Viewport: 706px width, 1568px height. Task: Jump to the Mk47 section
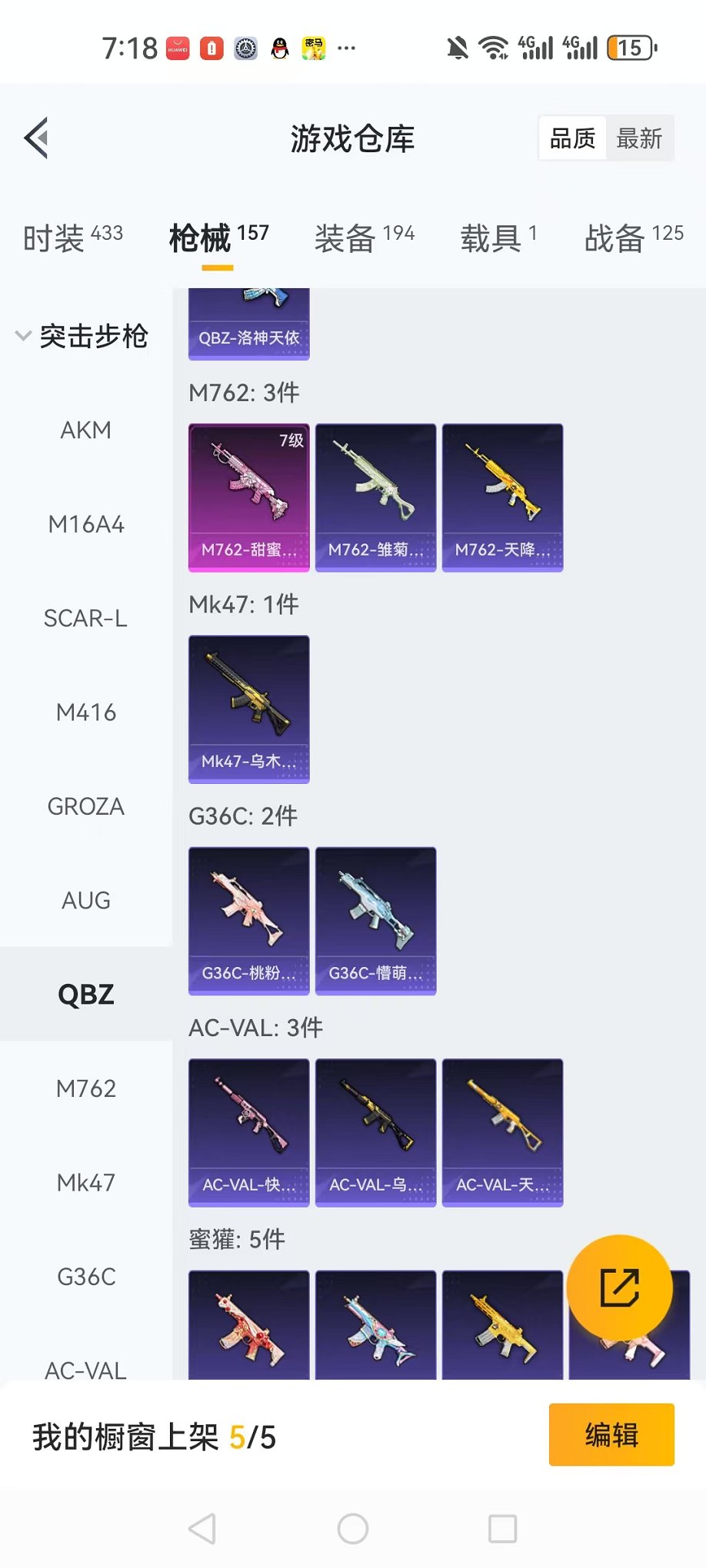pos(86,1183)
